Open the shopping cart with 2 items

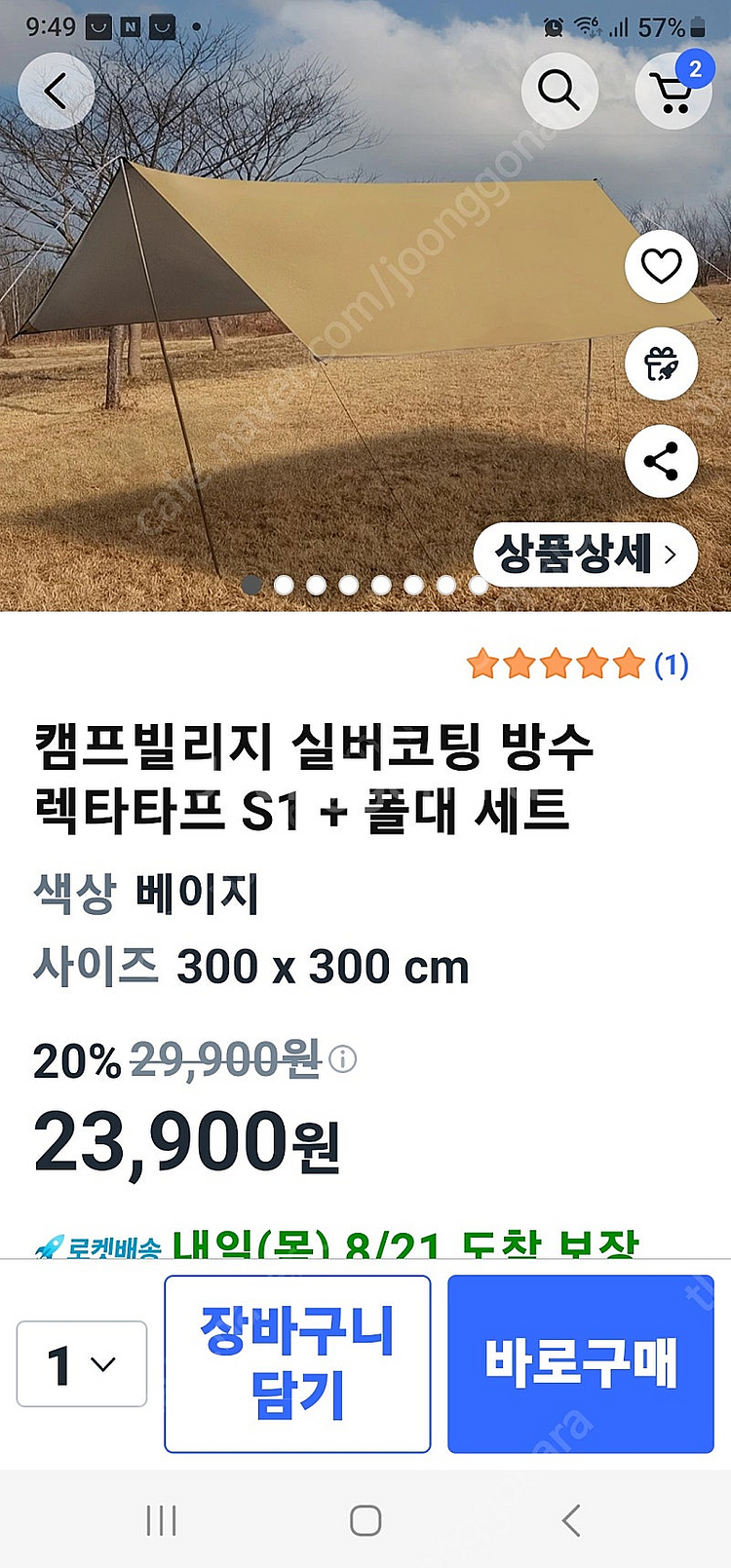click(x=673, y=92)
